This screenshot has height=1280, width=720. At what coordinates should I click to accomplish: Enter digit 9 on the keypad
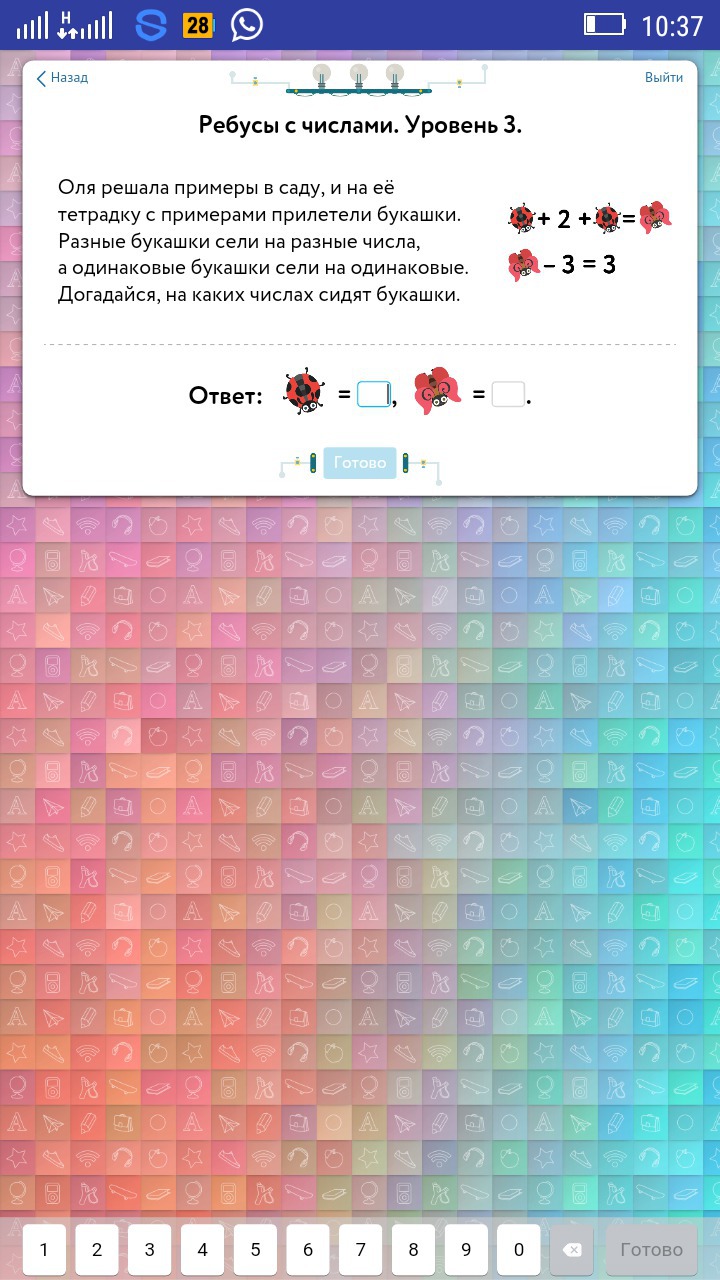coord(466,1250)
